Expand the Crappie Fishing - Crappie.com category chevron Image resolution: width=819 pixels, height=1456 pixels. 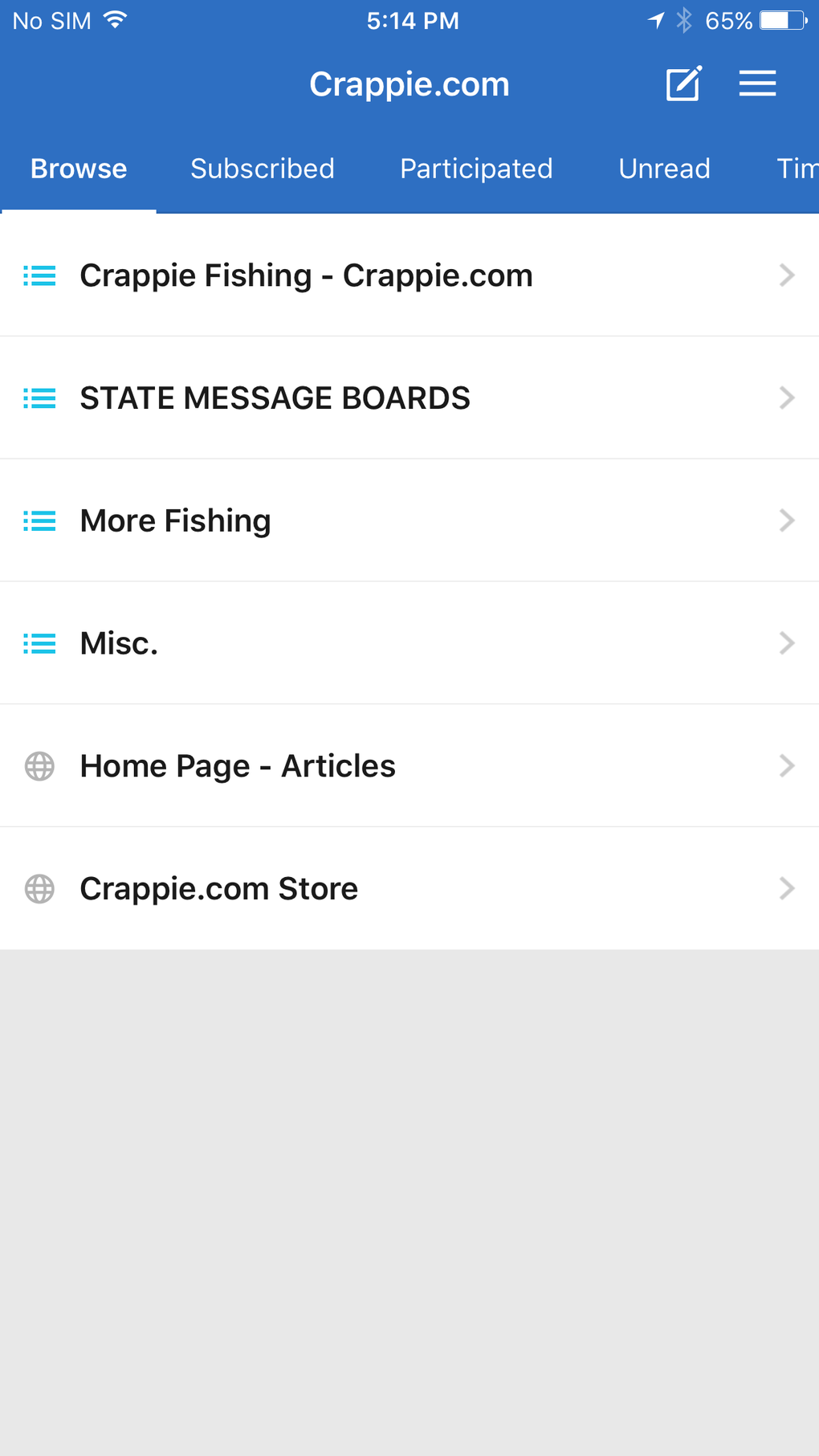pos(787,275)
